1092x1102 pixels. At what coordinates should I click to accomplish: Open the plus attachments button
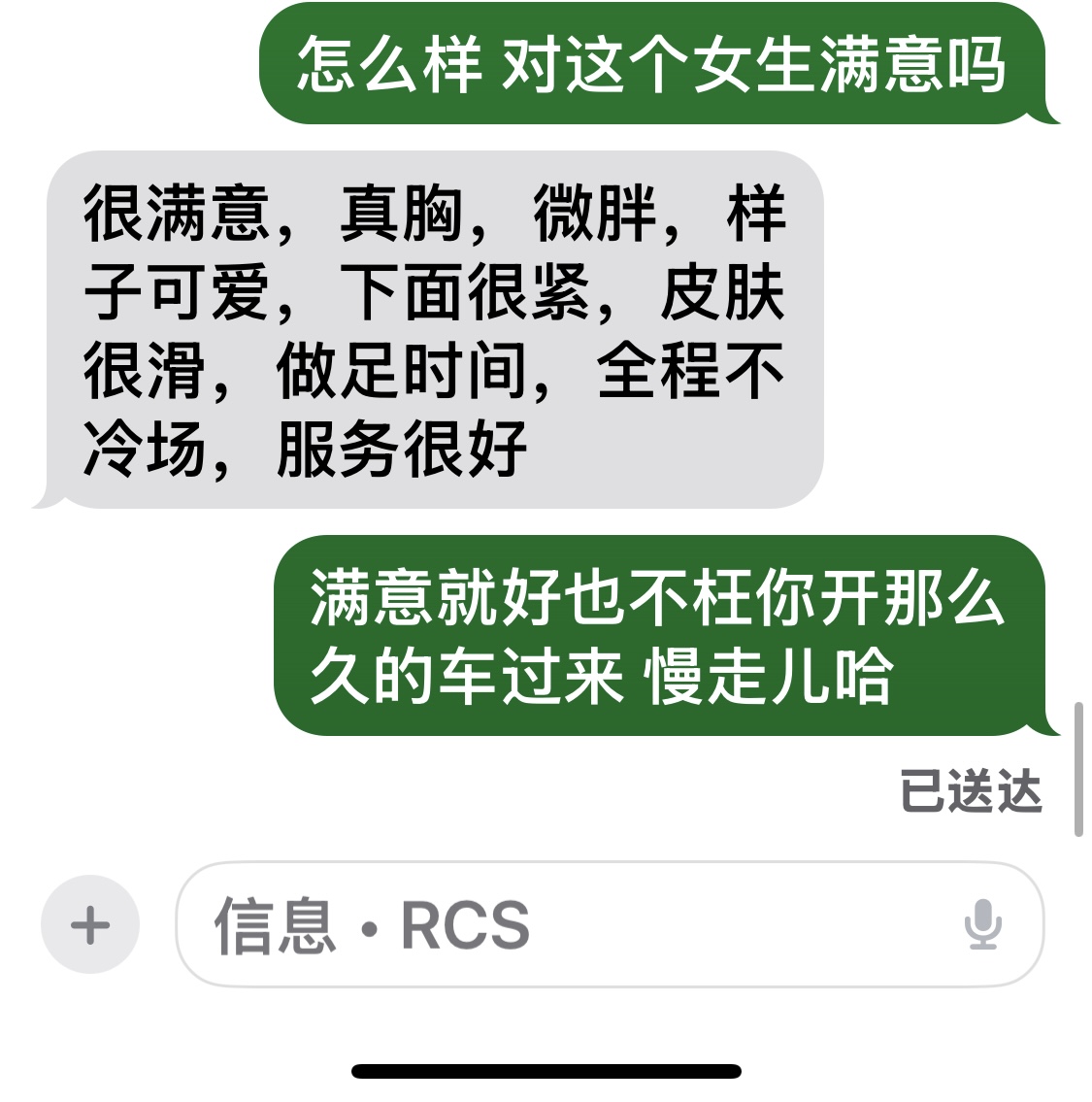click(x=90, y=924)
